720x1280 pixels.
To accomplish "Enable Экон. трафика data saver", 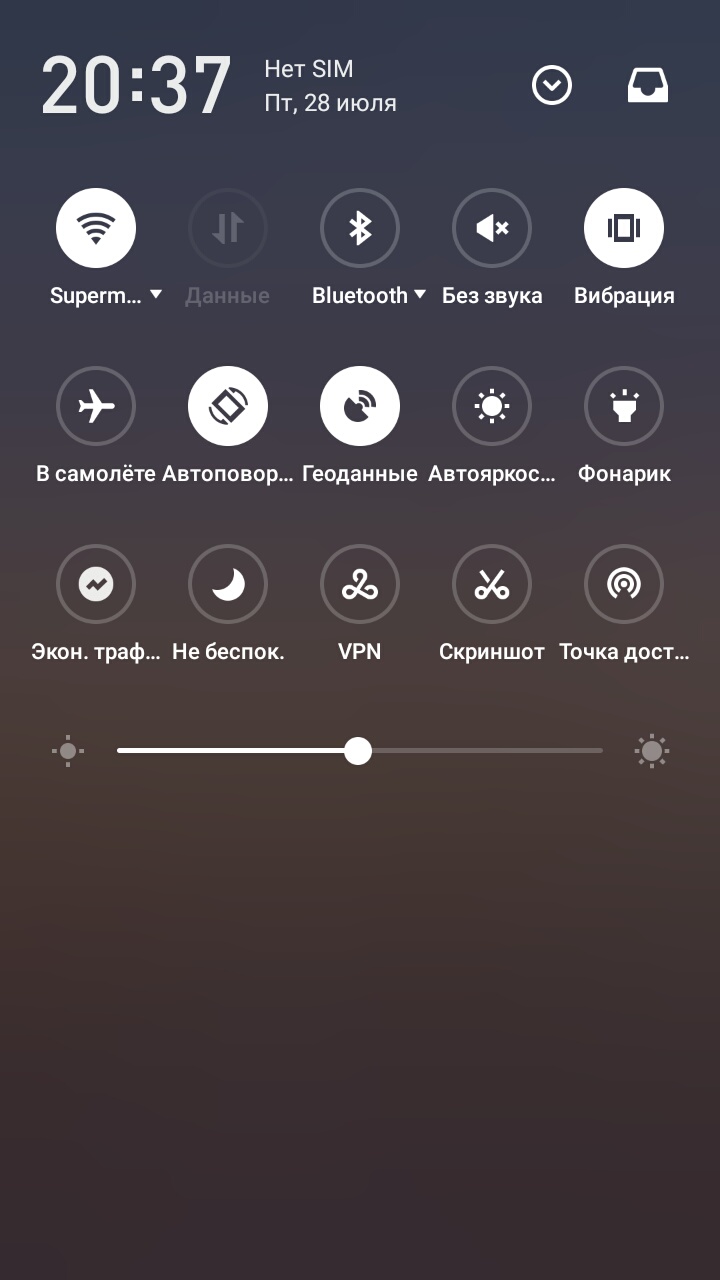I will (x=96, y=584).
